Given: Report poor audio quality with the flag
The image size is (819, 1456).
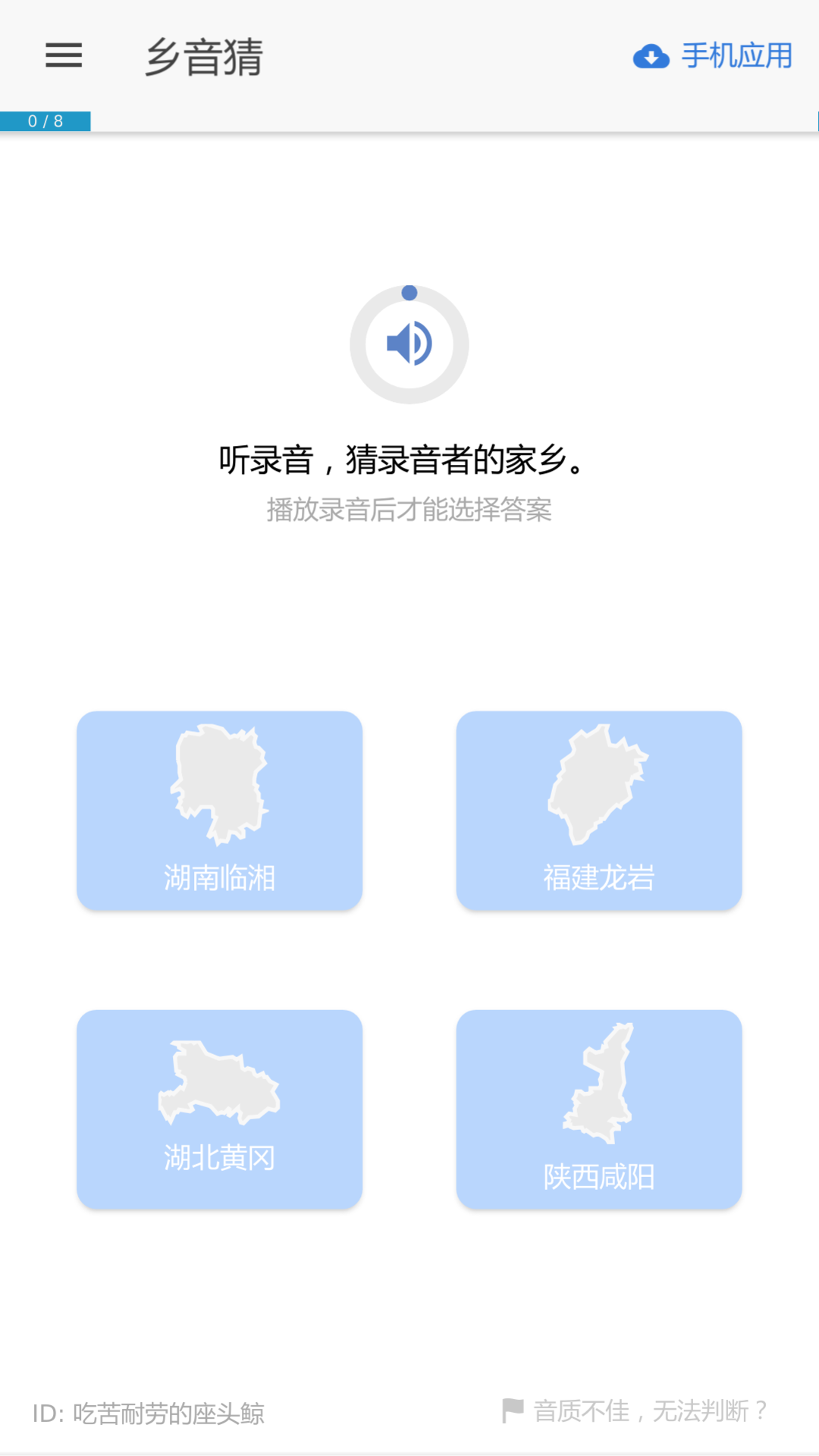Looking at the screenshot, I should (635, 1411).
